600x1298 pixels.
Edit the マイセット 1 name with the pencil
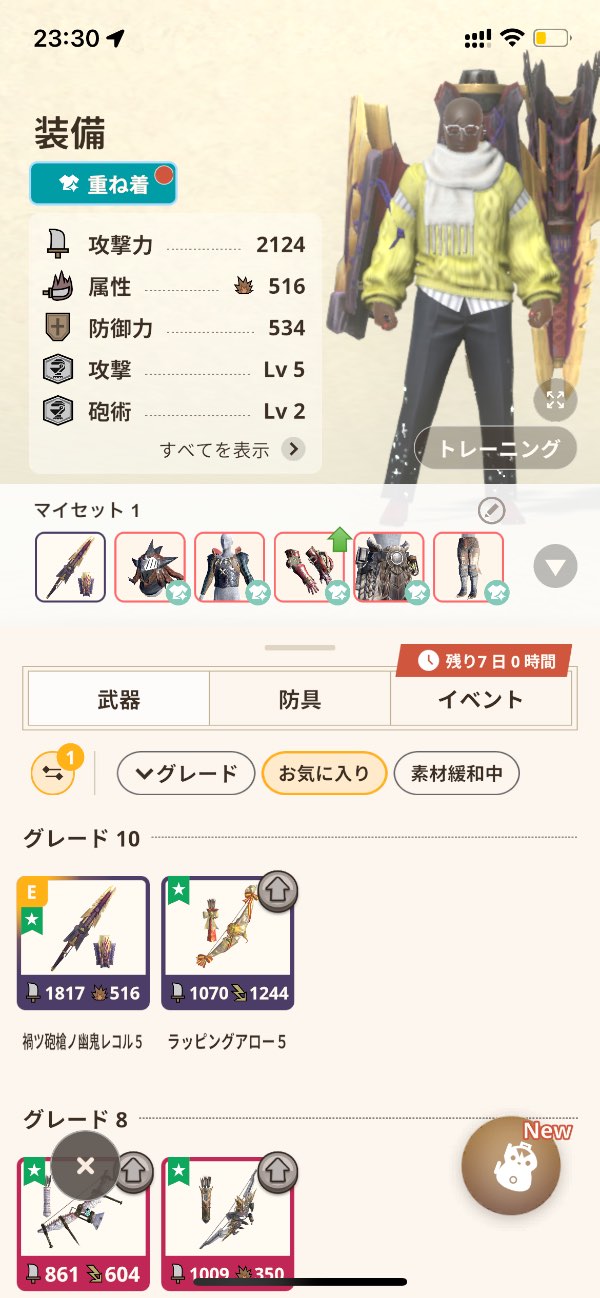pos(491,511)
